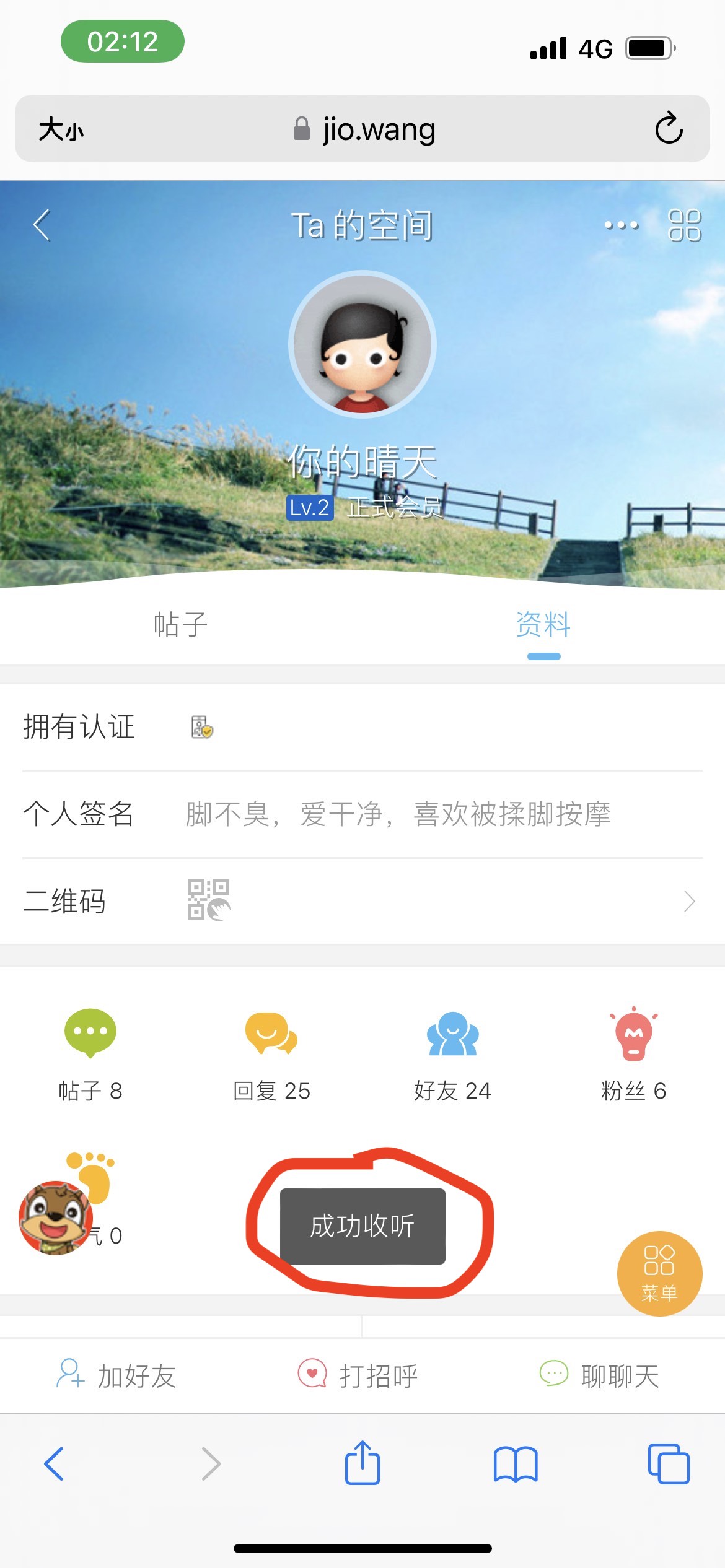
Task: Reload the jio.wang page
Action: click(x=669, y=129)
